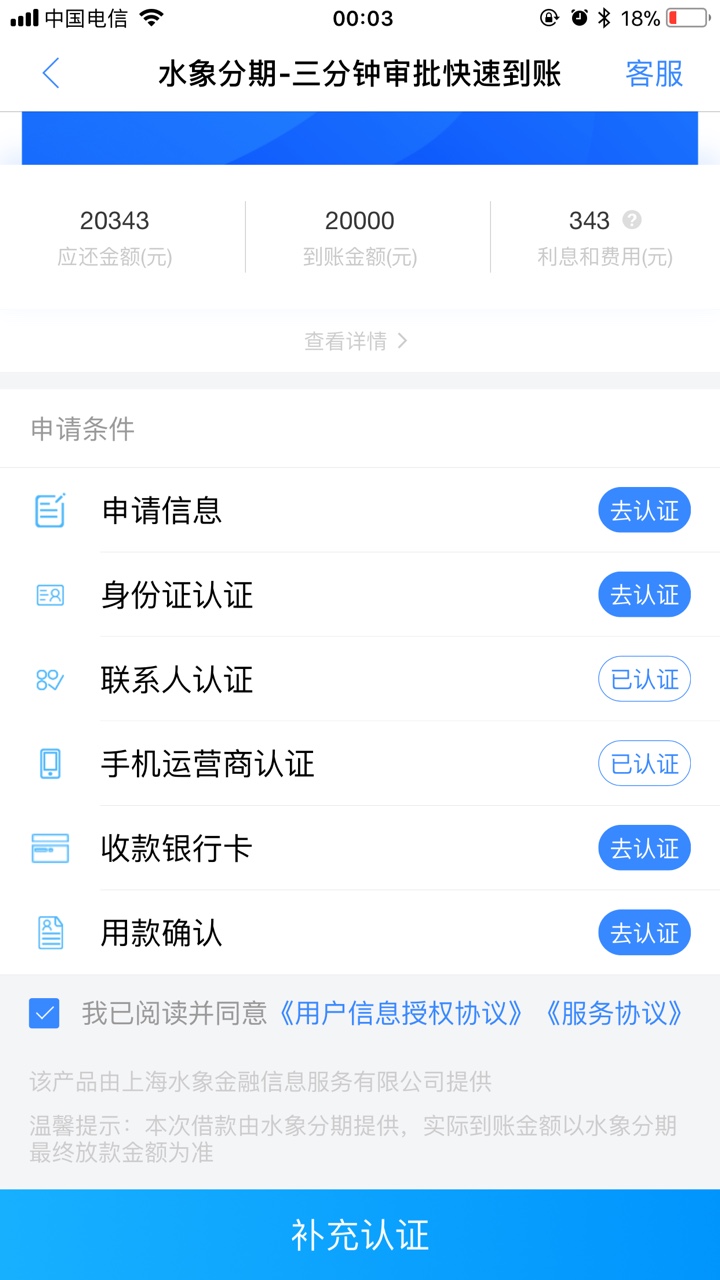This screenshot has height=1280, width=720.
Task: Tap 去认证 for 收款银行卡
Action: (644, 849)
